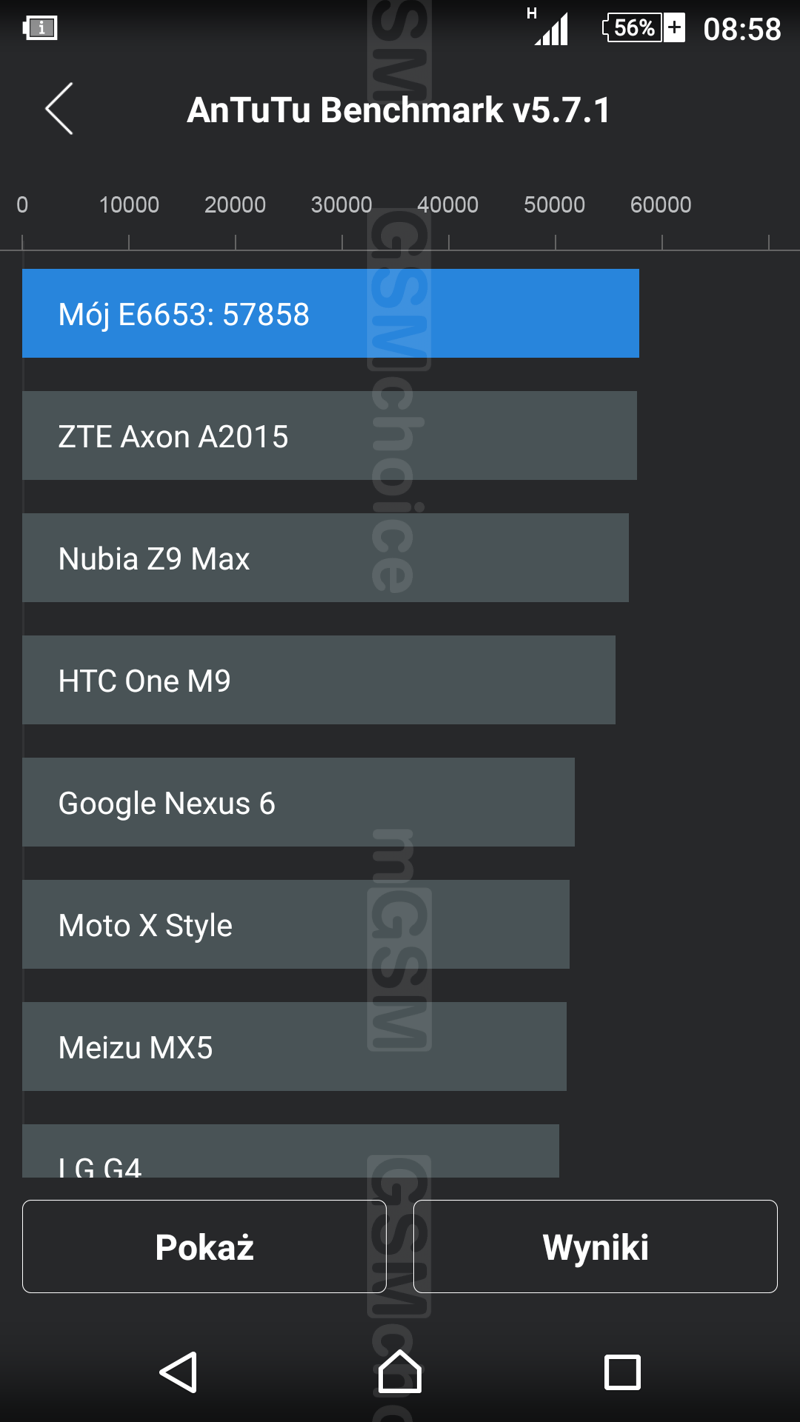Tap the Pokaż button
This screenshot has height=1422, width=800.
tap(204, 1246)
